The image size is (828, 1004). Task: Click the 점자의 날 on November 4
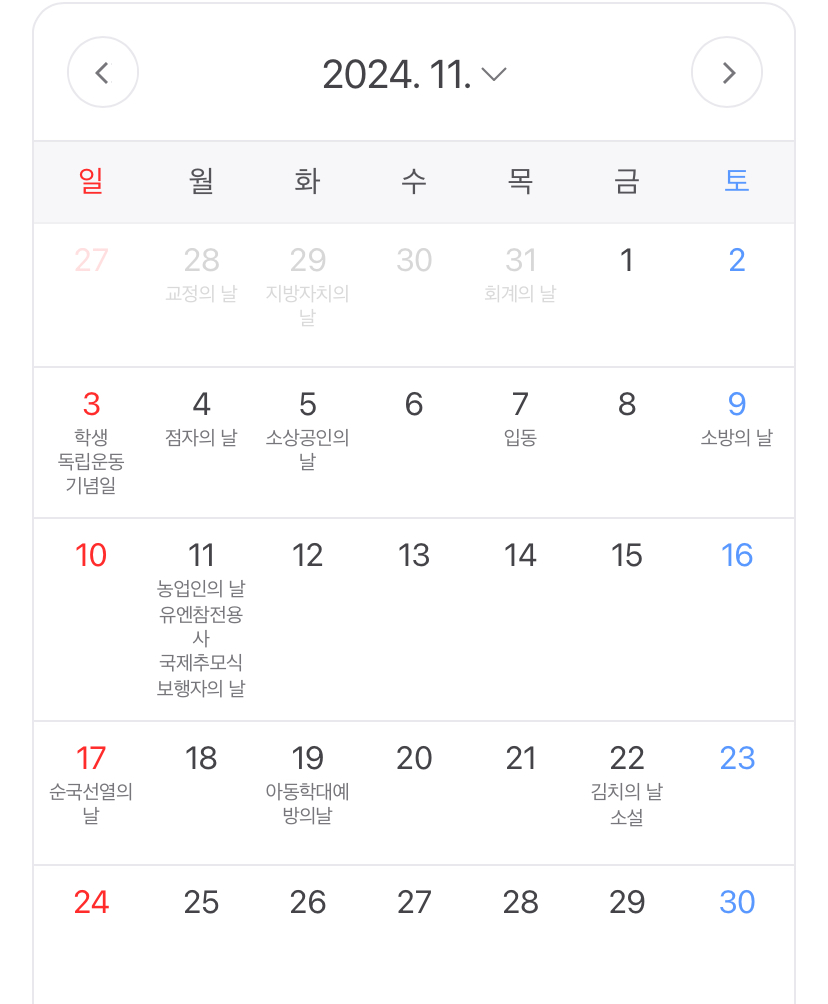tap(201, 437)
